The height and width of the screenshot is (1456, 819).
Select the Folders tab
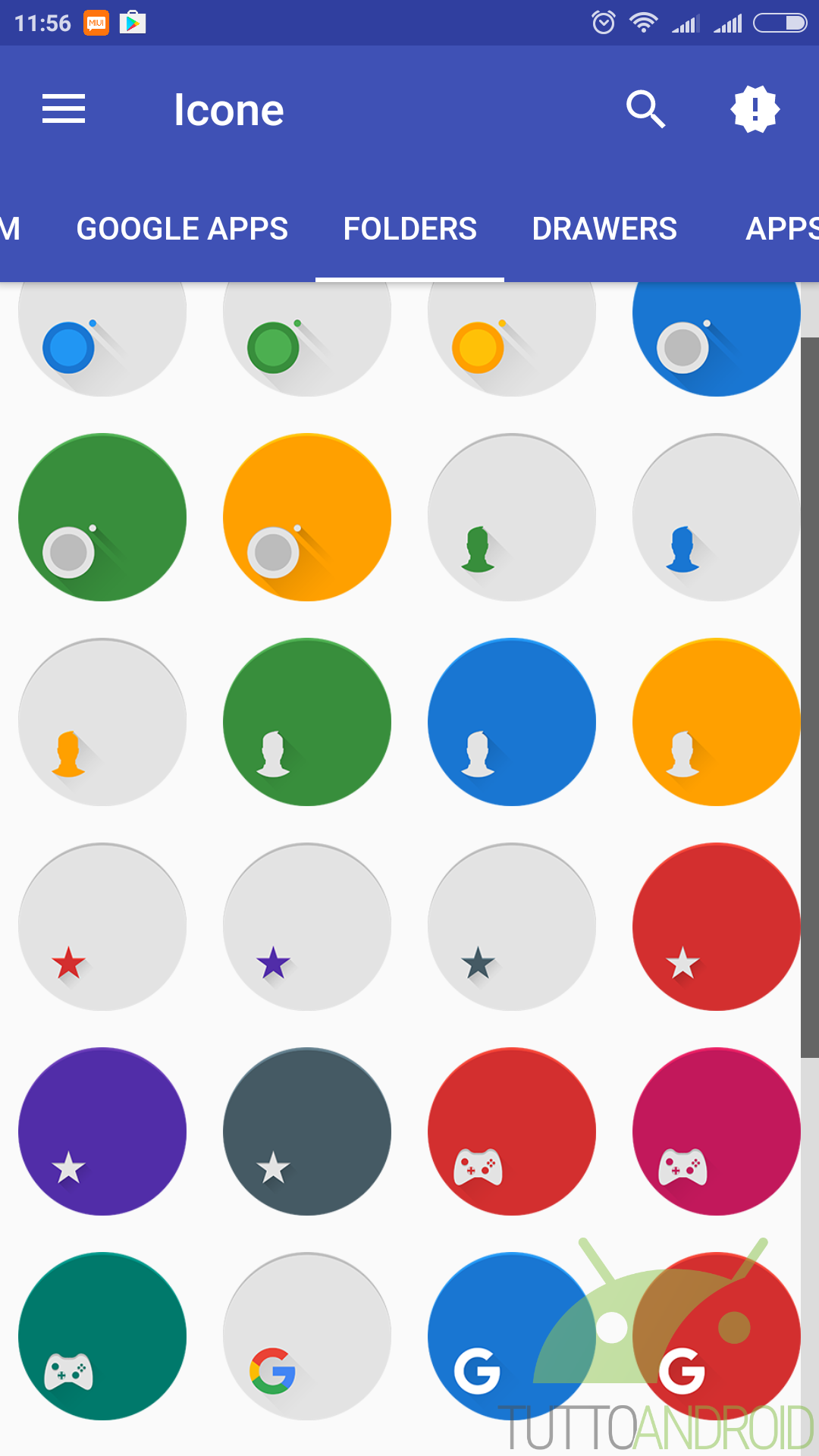(410, 228)
